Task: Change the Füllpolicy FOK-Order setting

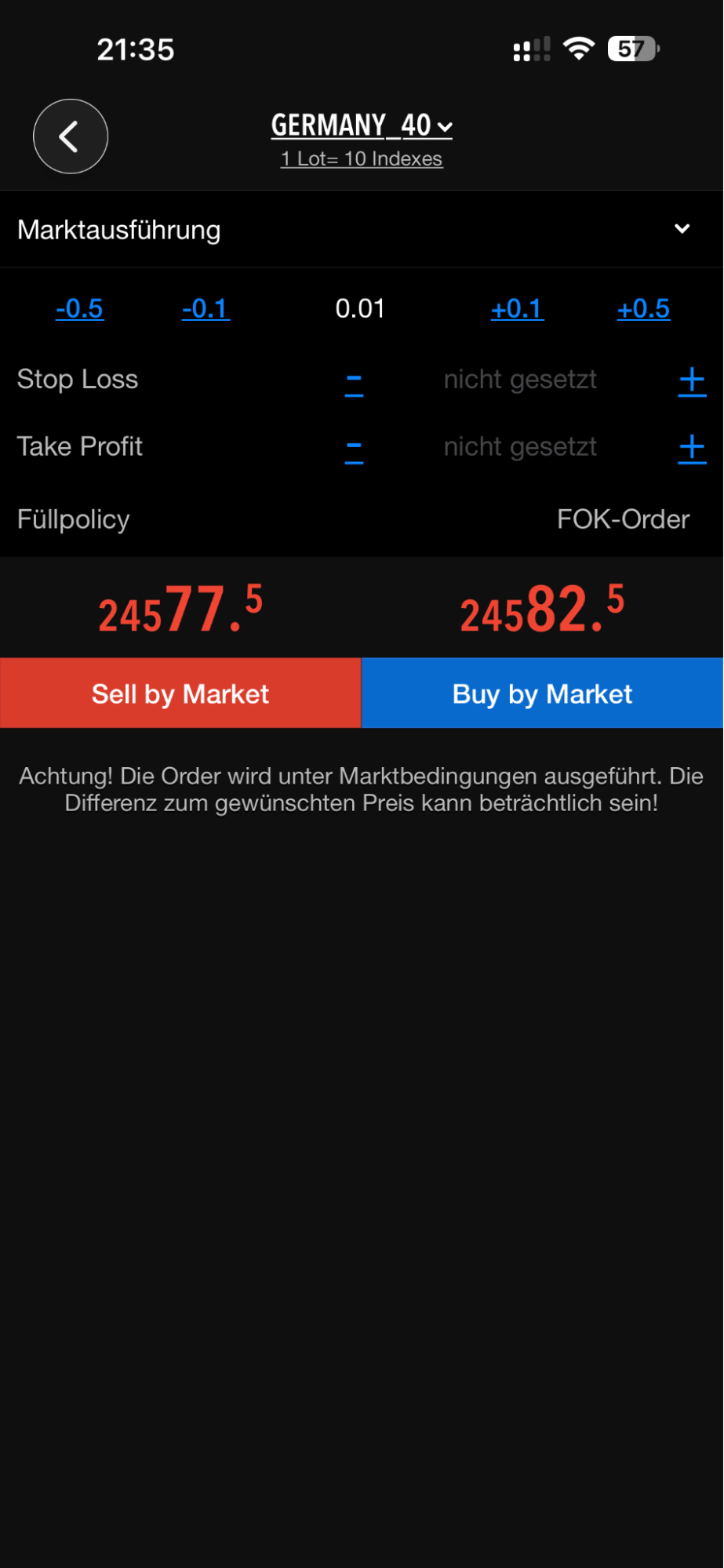Action: pos(623,519)
